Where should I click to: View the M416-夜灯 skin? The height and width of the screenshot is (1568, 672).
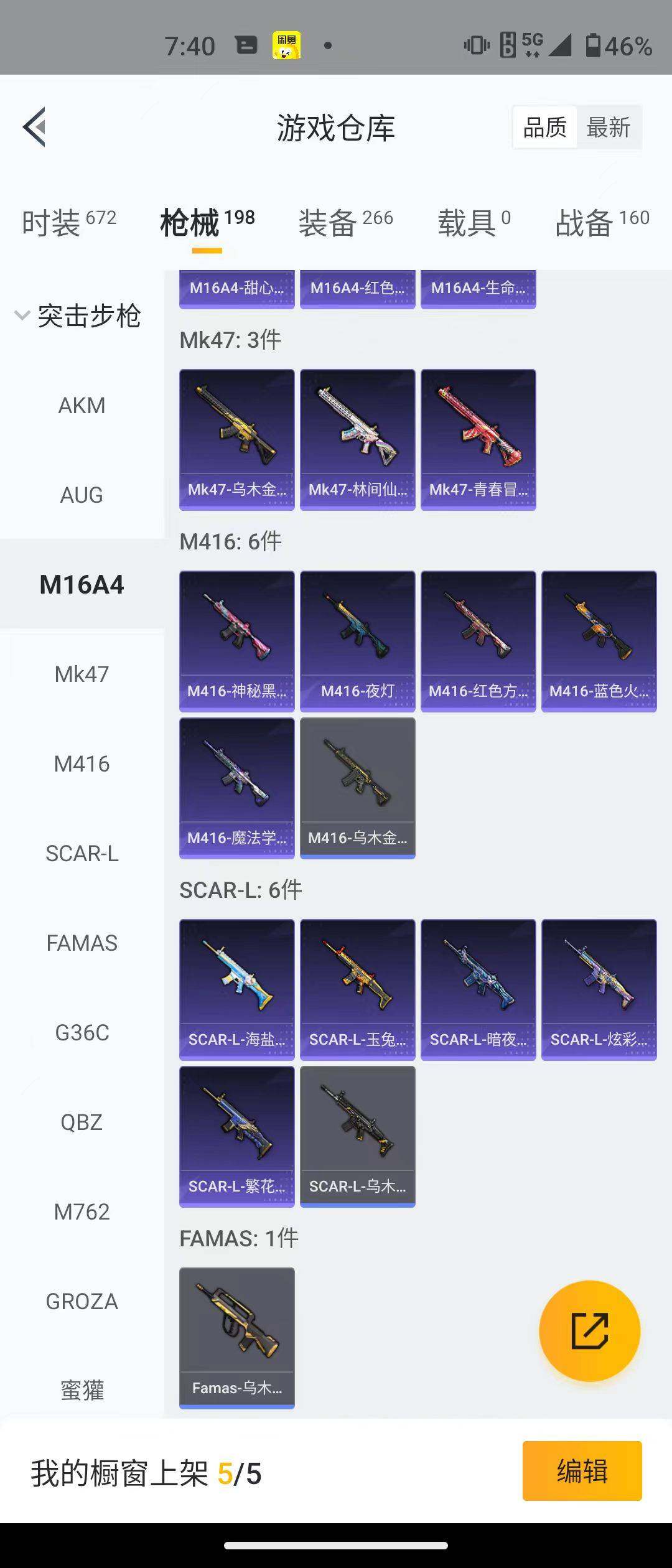[x=358, y=641]
